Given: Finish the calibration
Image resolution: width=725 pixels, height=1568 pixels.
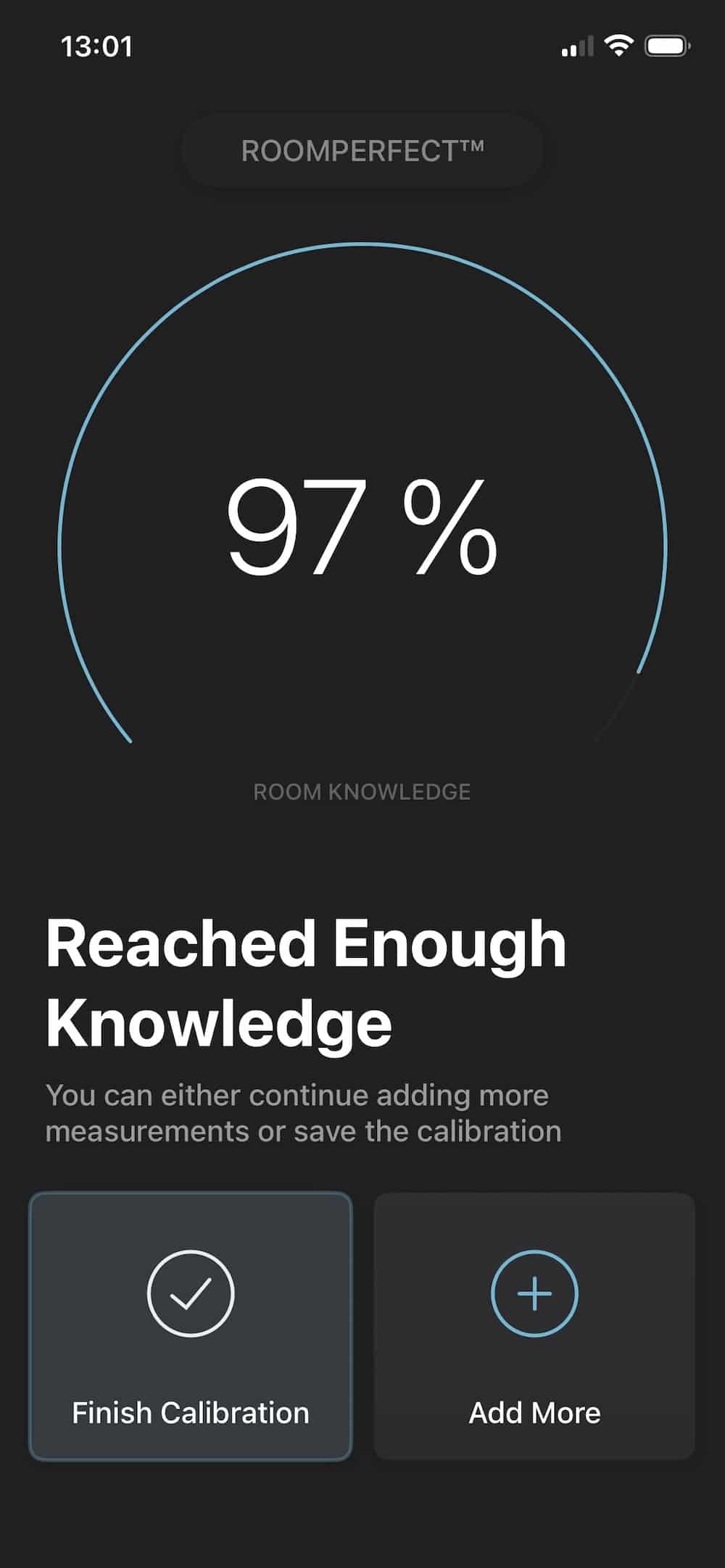Looking at the screenshot, I should (x=191, y=1326).
